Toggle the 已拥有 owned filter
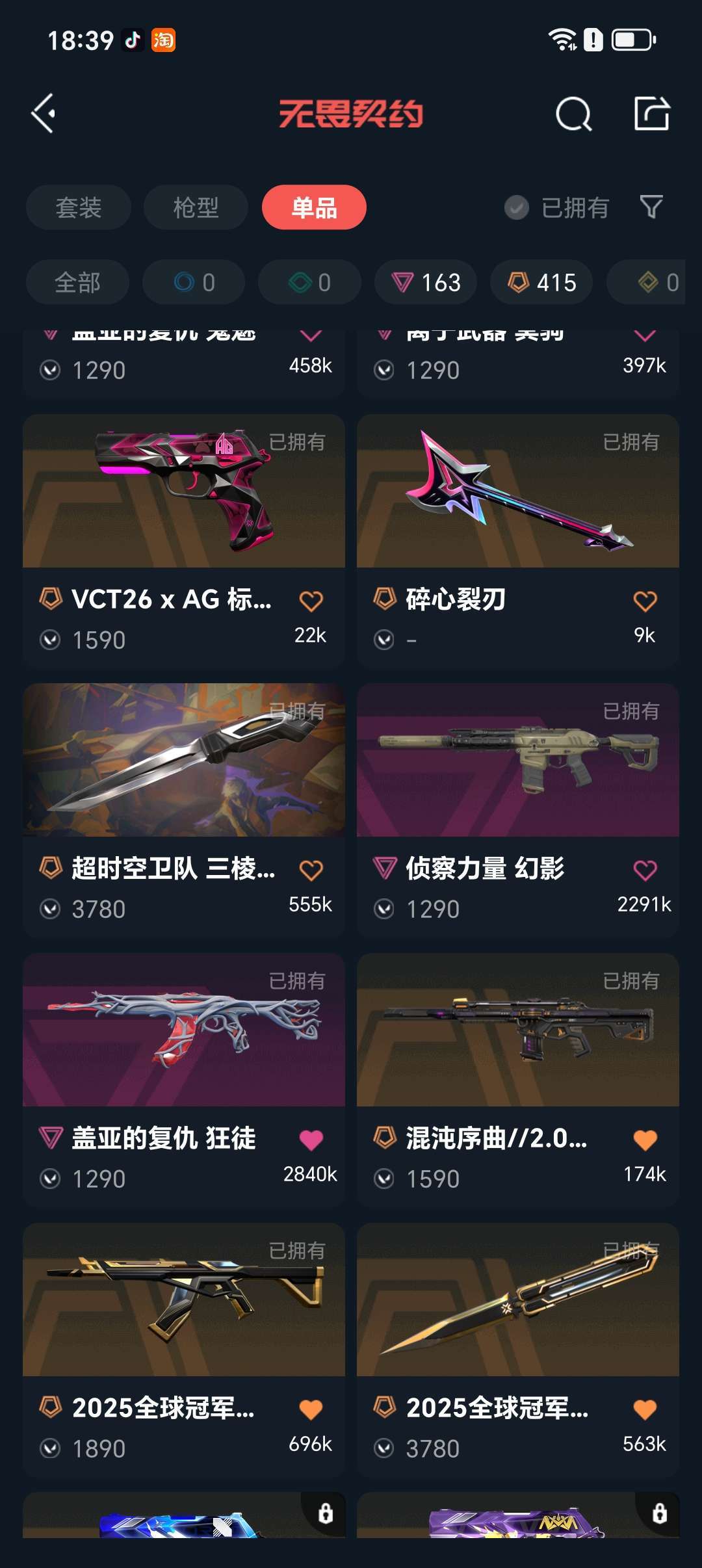Screen dimensions: 702x1568 556,207
